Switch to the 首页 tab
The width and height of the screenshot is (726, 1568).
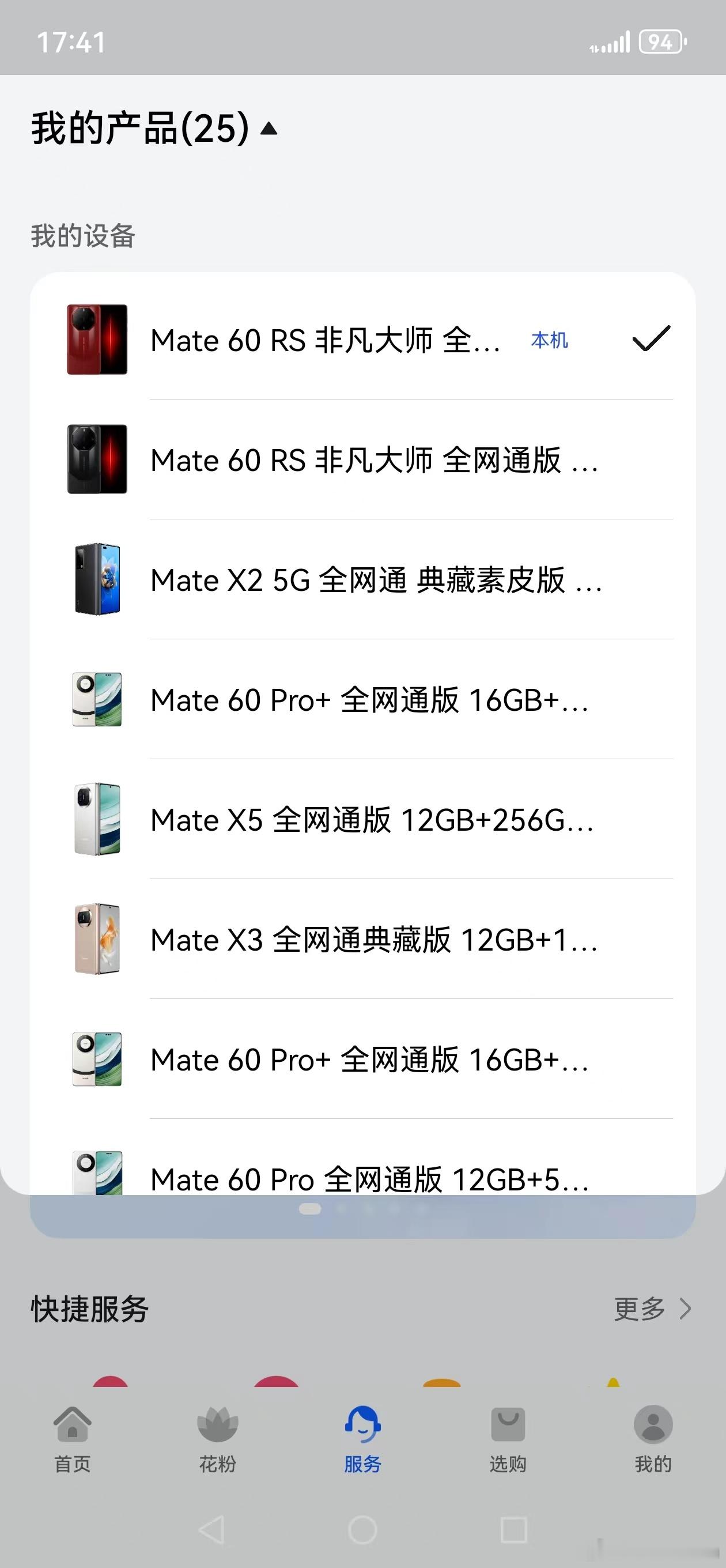tap(73, 1440)
